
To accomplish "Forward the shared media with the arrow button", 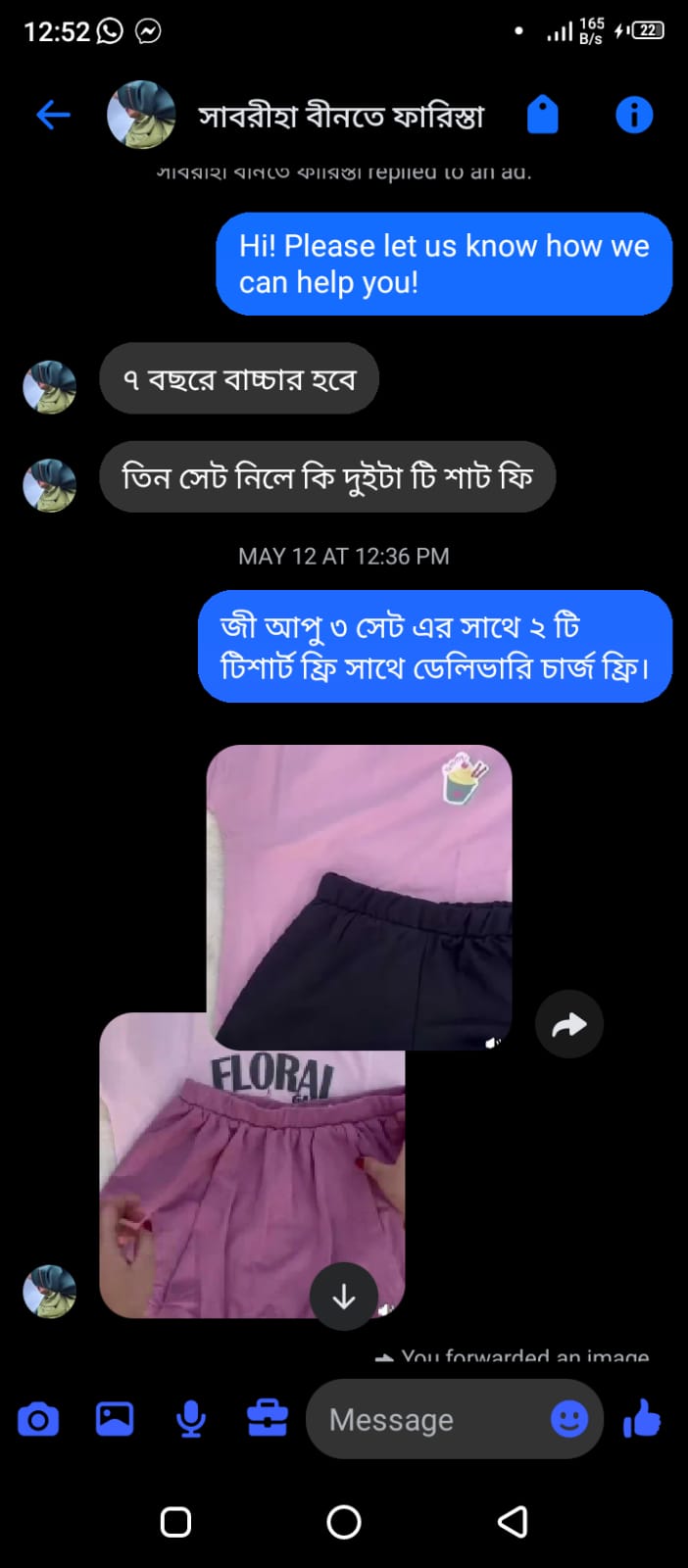I will [x=569, y=1024].
